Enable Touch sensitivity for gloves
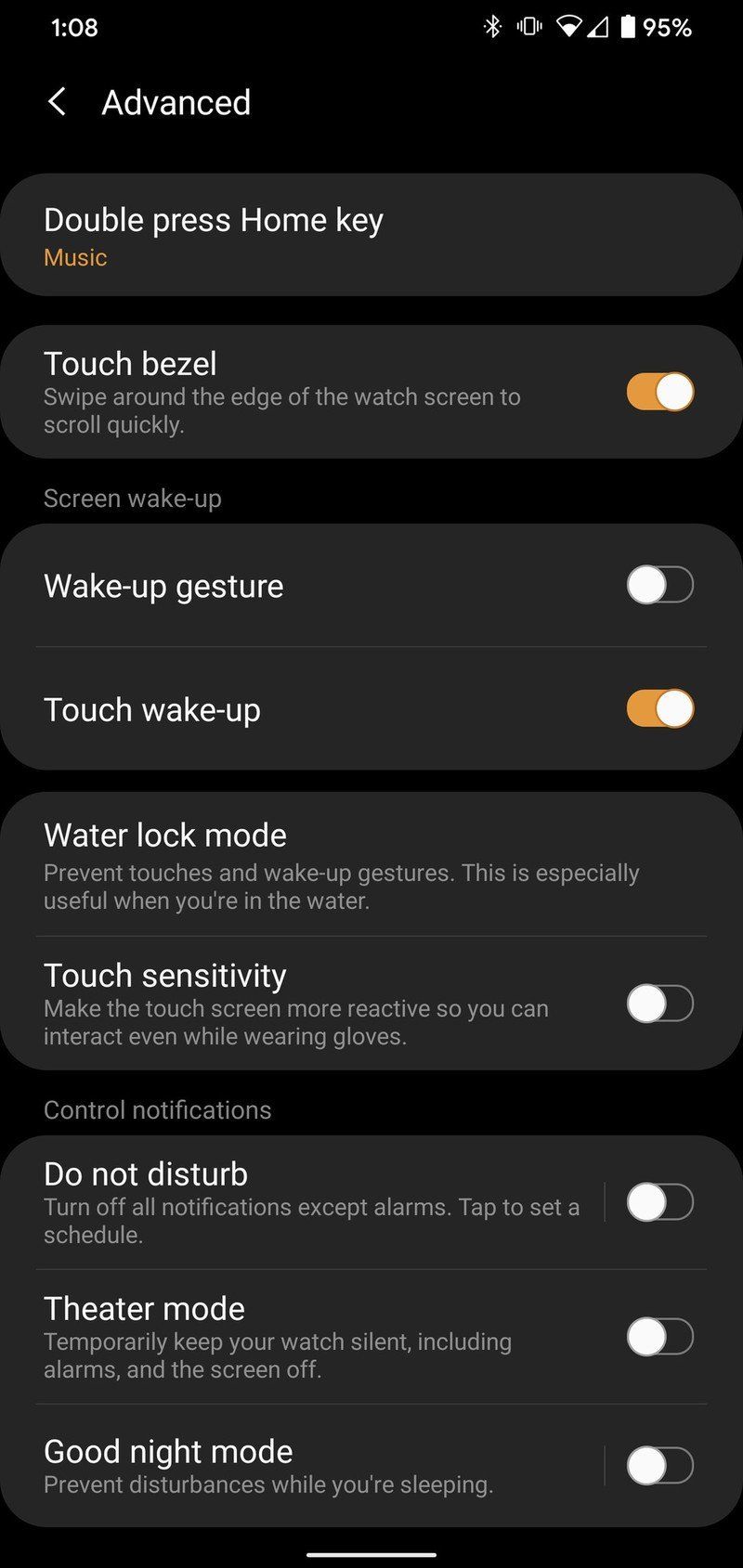Screen dimensions: 743x1568 tap(659, 1004)
